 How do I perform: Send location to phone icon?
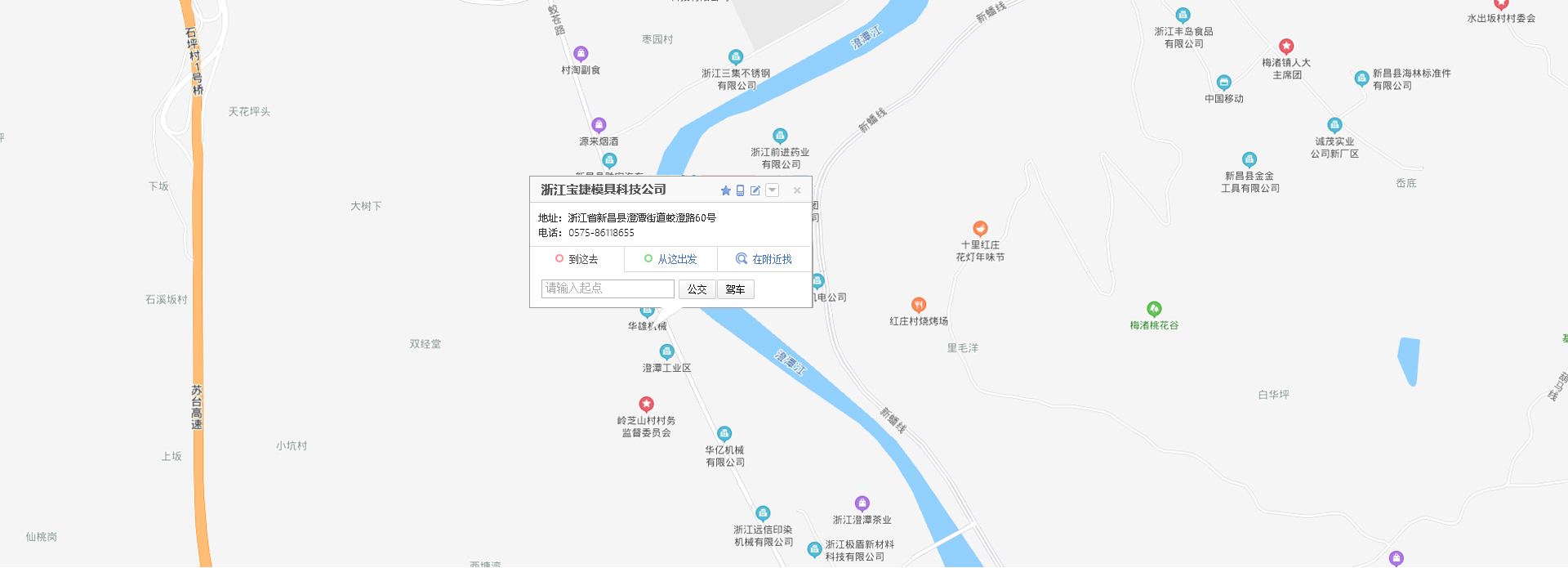click(x=740, y=190)
